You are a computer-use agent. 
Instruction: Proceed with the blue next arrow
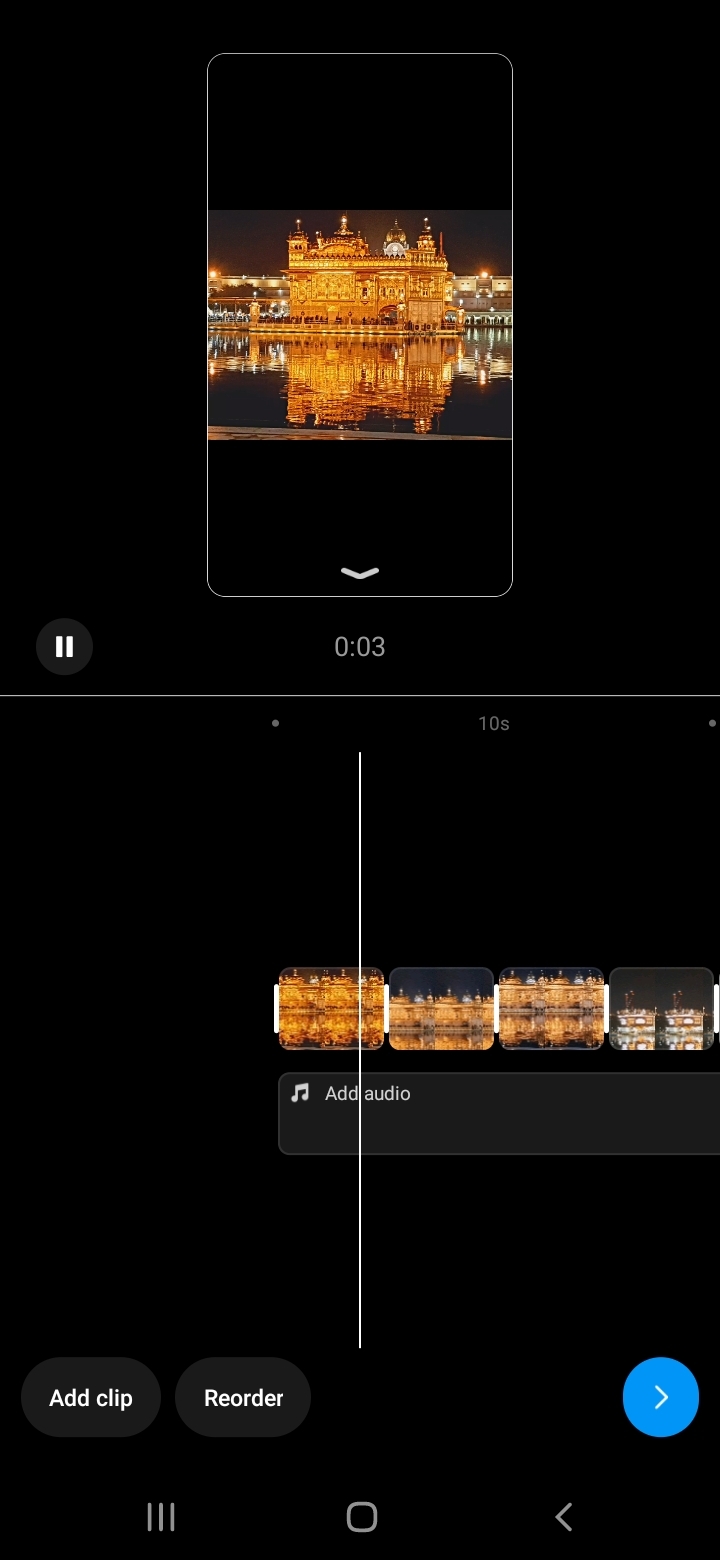(x=660, y=1397)
